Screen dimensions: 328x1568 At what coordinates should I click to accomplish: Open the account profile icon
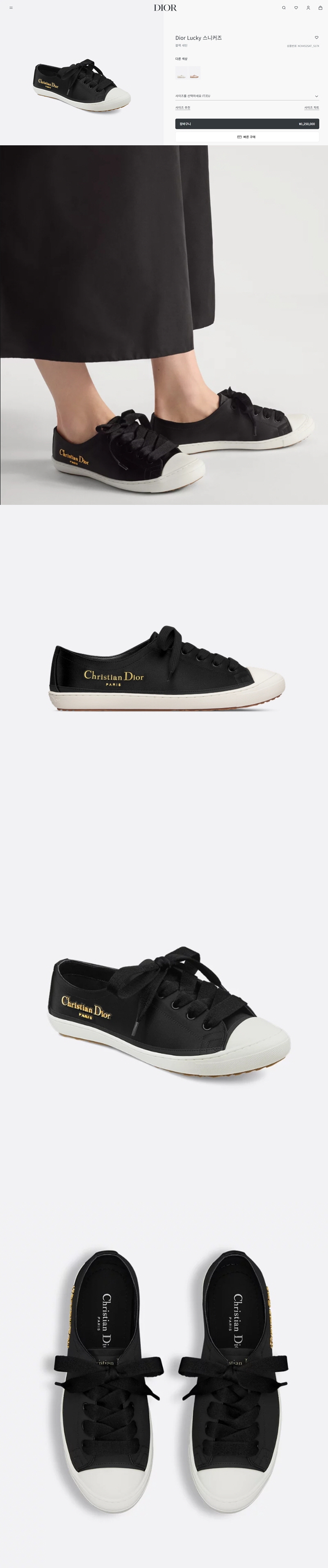pos(308,8)
